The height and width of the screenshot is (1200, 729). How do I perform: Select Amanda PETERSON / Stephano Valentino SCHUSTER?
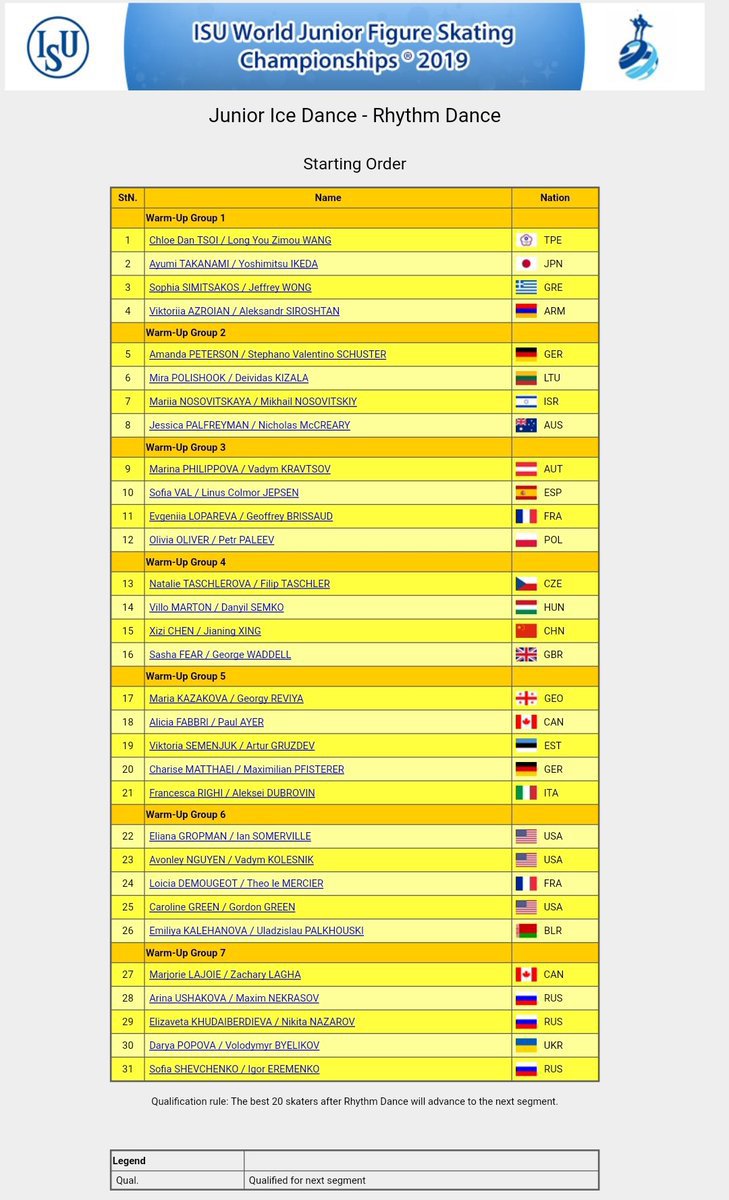click(x=267, y=354)
